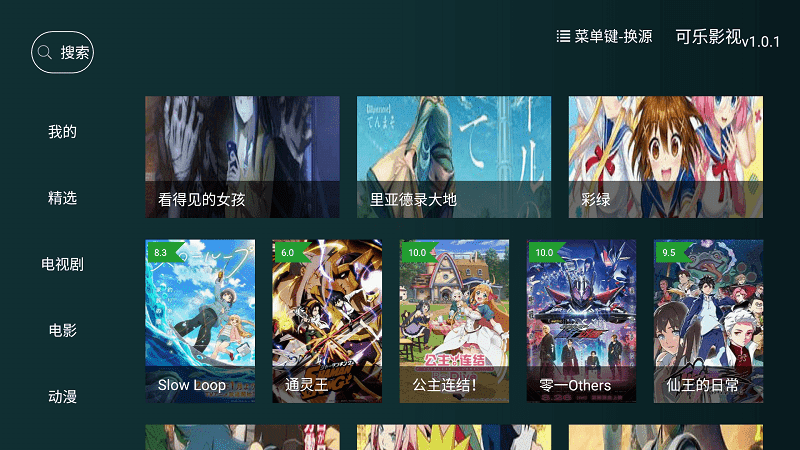Switch to the 电视剧 tab
This screenshot has height=450, width=800.
point(62,264)
